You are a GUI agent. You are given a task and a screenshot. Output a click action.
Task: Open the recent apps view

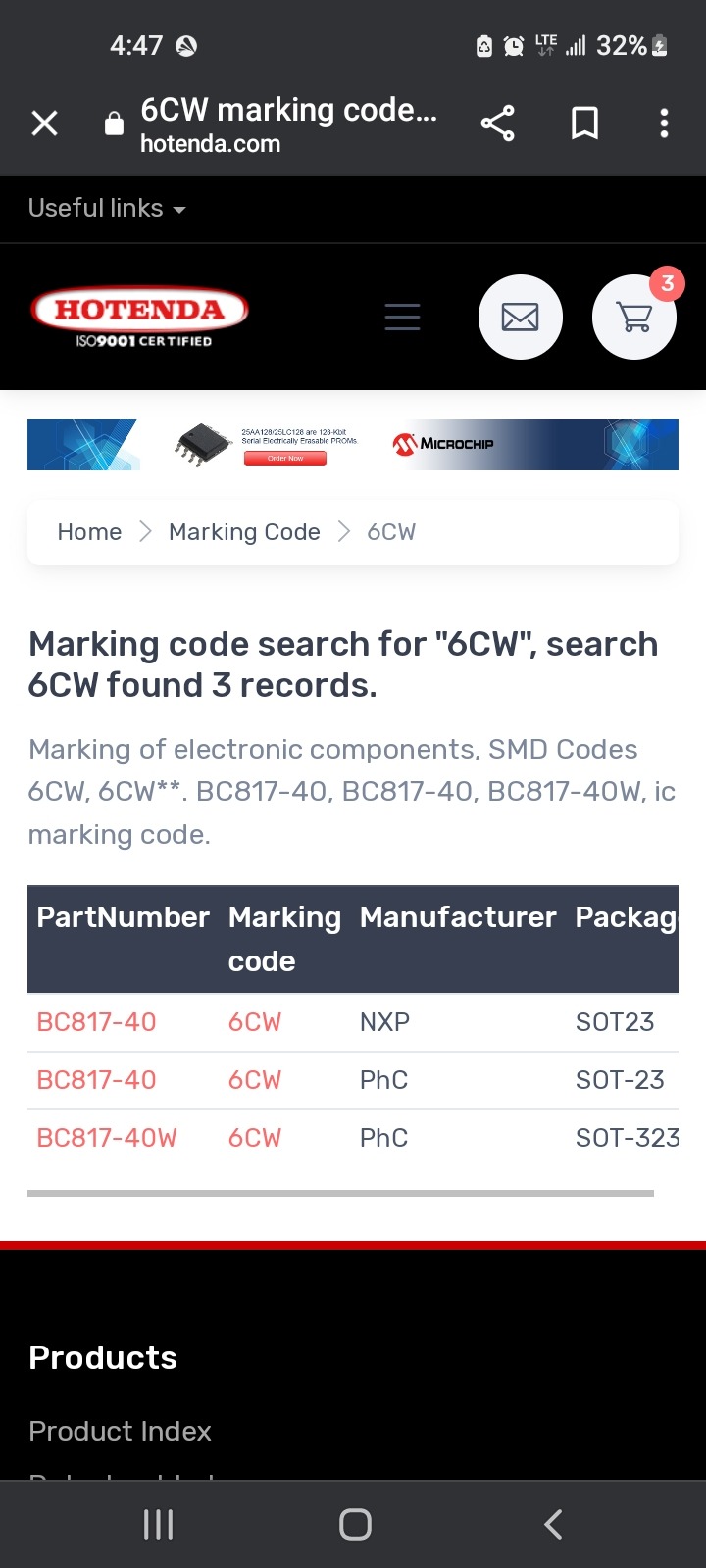pyautogui.click(x=158, y=1524)
